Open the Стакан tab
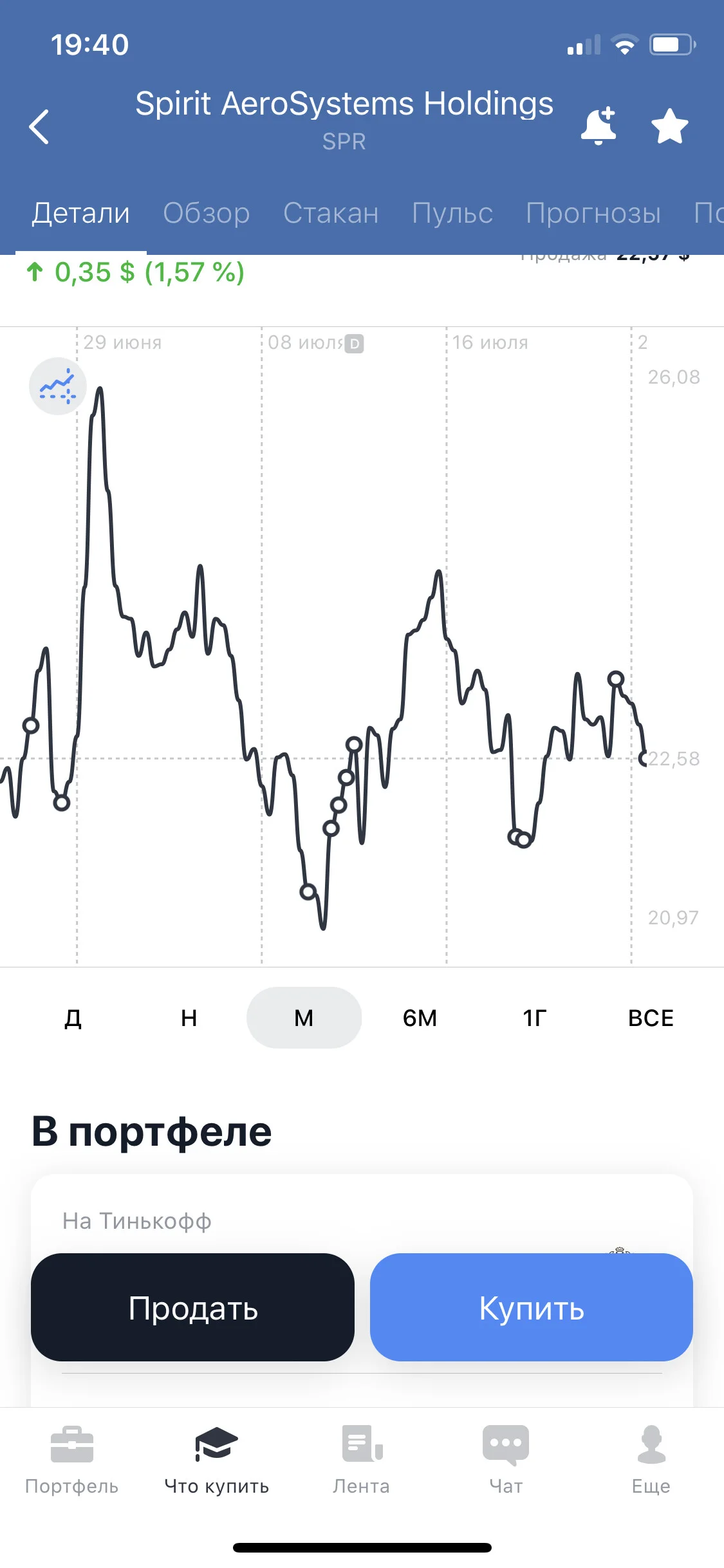The image size is (724, 1568). (x=331, y=213)
